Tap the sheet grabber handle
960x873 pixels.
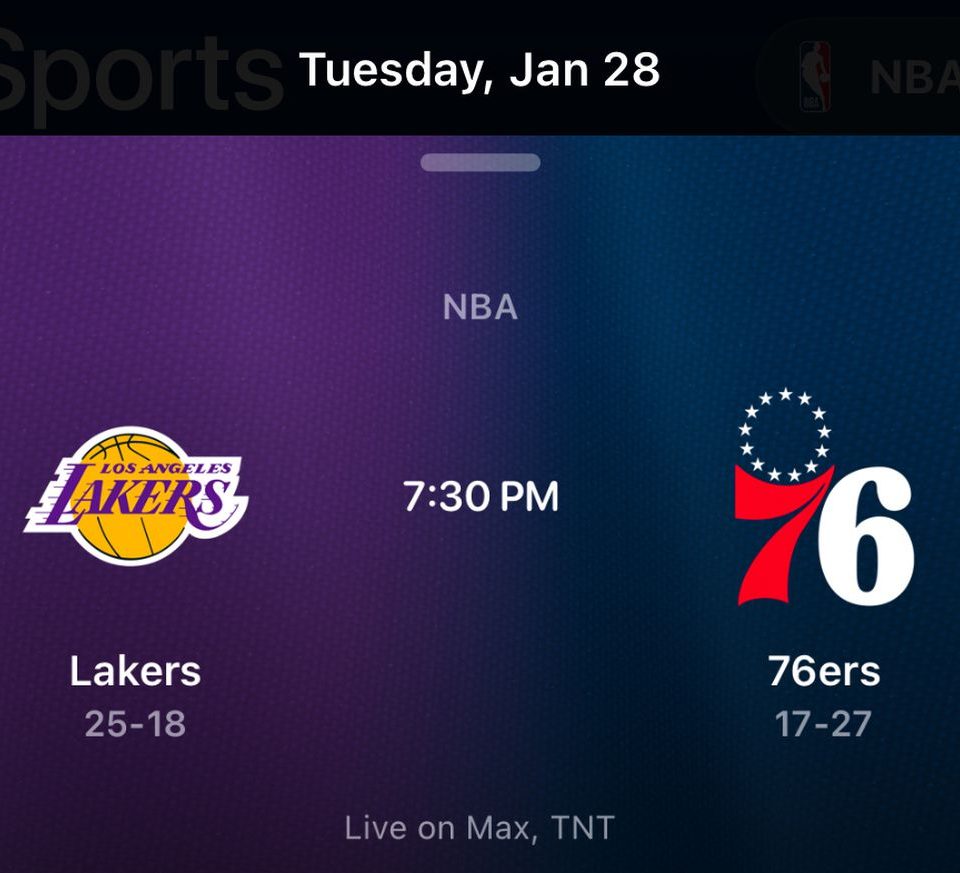(480, 163)
